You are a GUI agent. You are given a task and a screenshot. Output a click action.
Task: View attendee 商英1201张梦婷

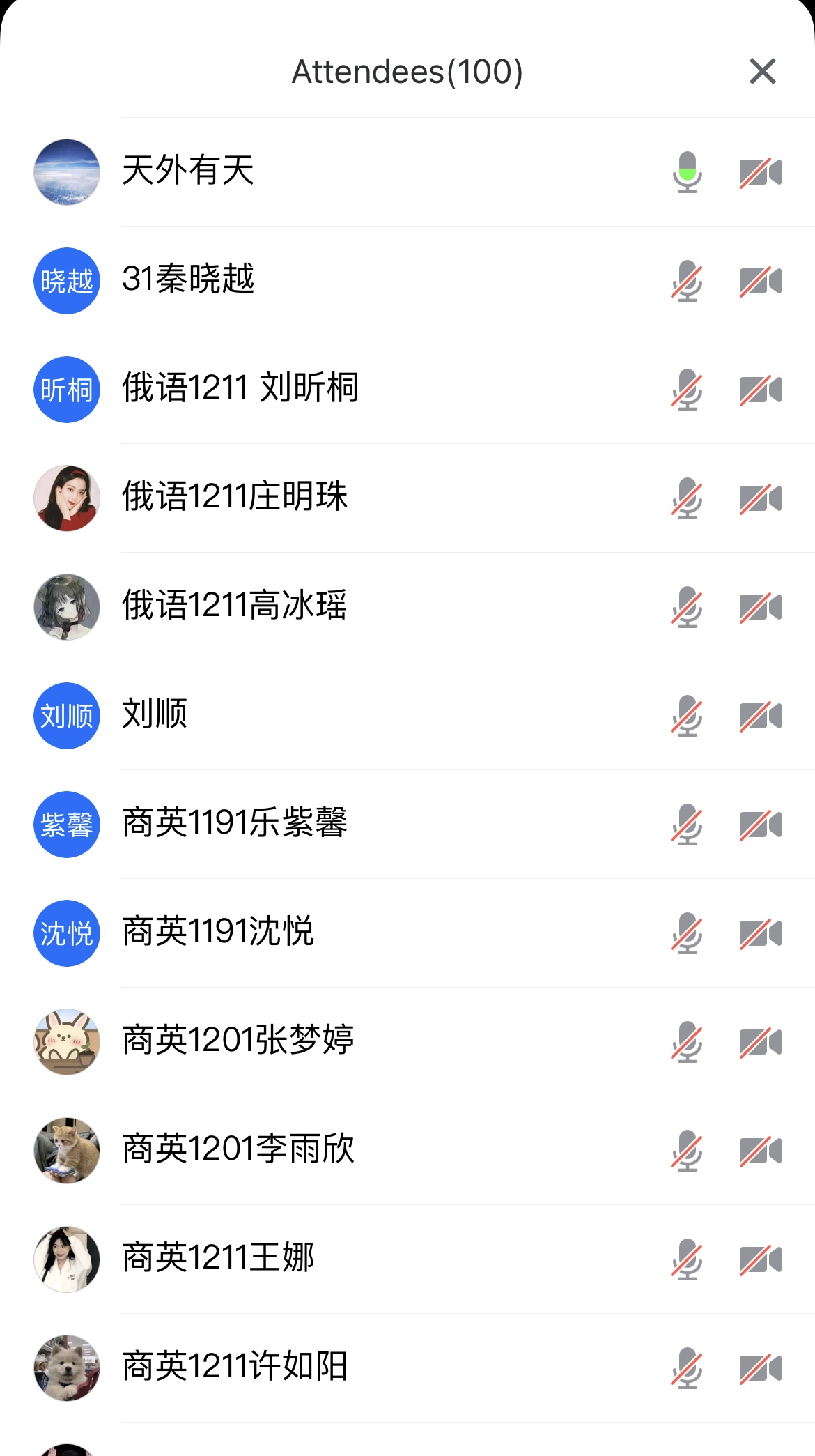coord(238,1041)
